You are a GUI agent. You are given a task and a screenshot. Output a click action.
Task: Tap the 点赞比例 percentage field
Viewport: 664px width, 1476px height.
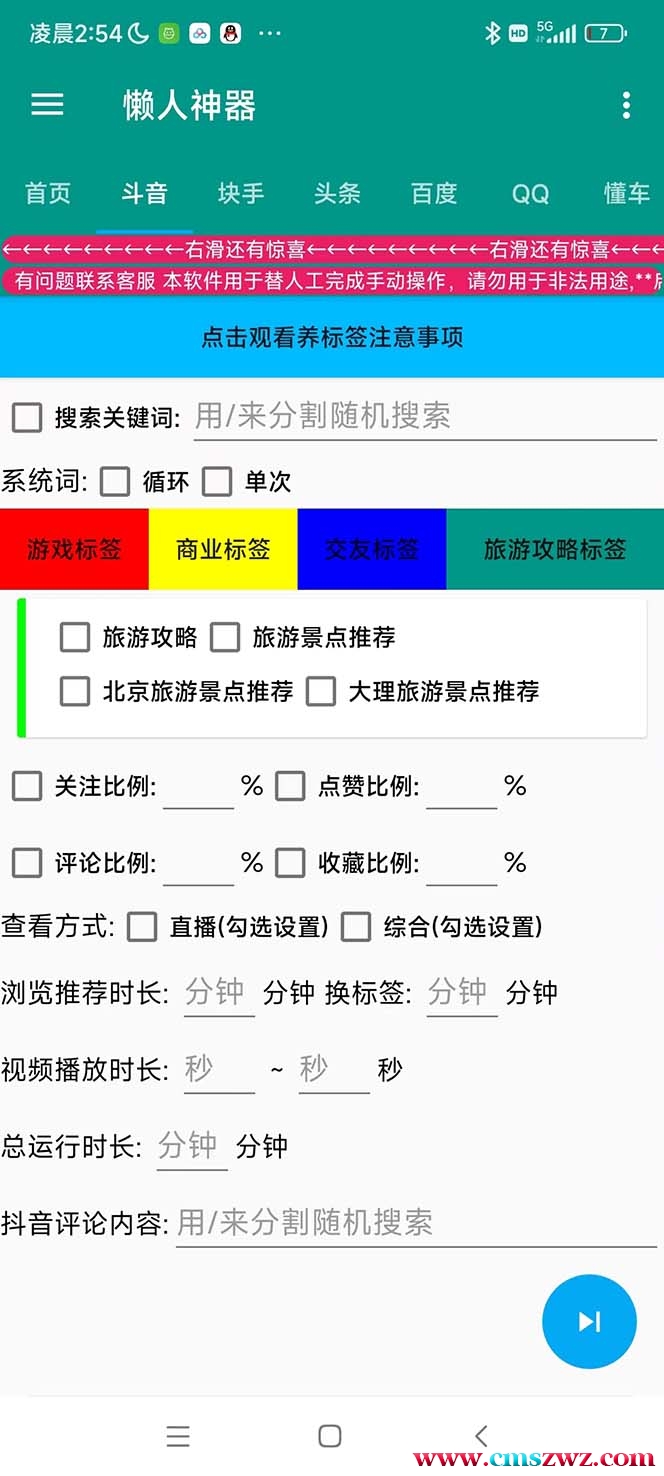click(x=461, y=787)
